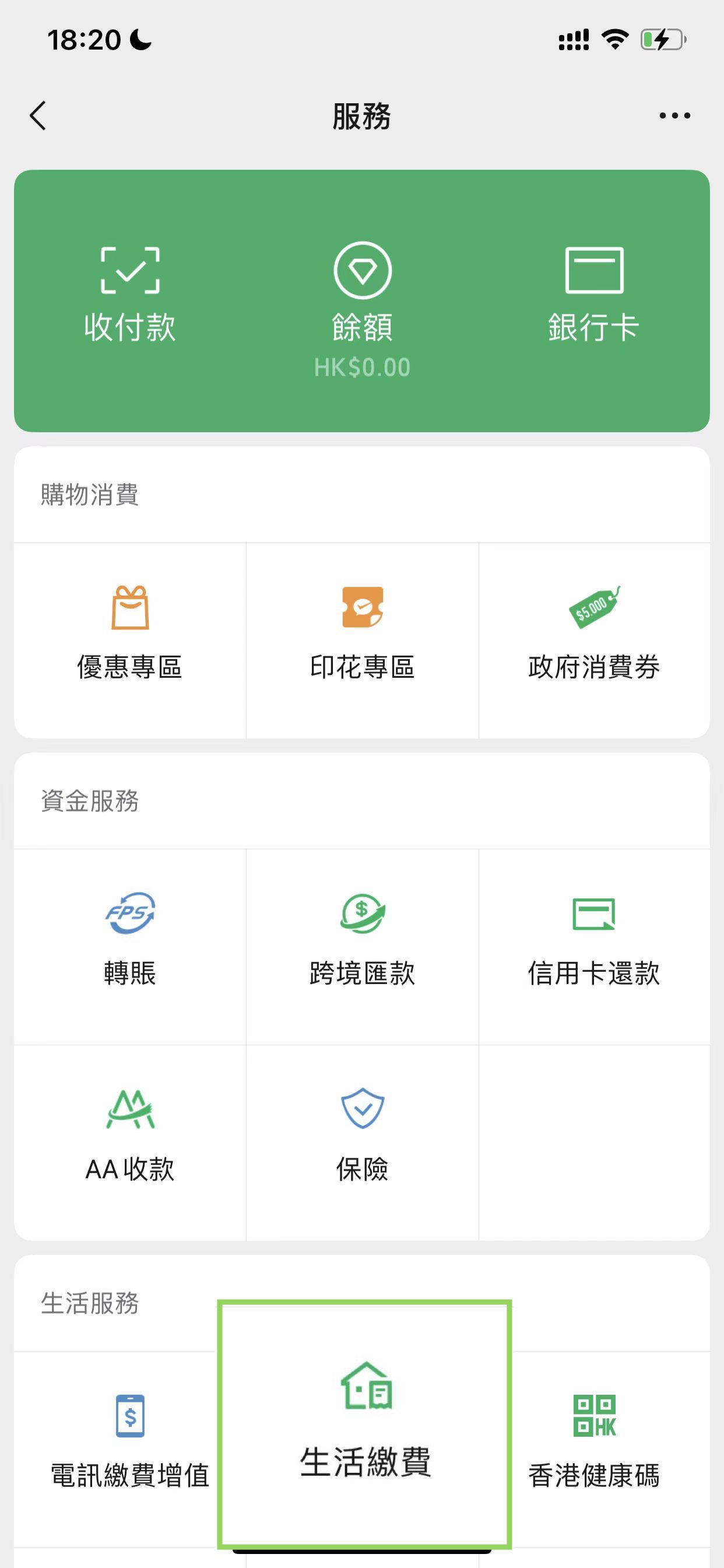The image size is (724, 1568).
Task: Tap highlighted 生活繳費 bill payment
Action: tap(365, 1424)
